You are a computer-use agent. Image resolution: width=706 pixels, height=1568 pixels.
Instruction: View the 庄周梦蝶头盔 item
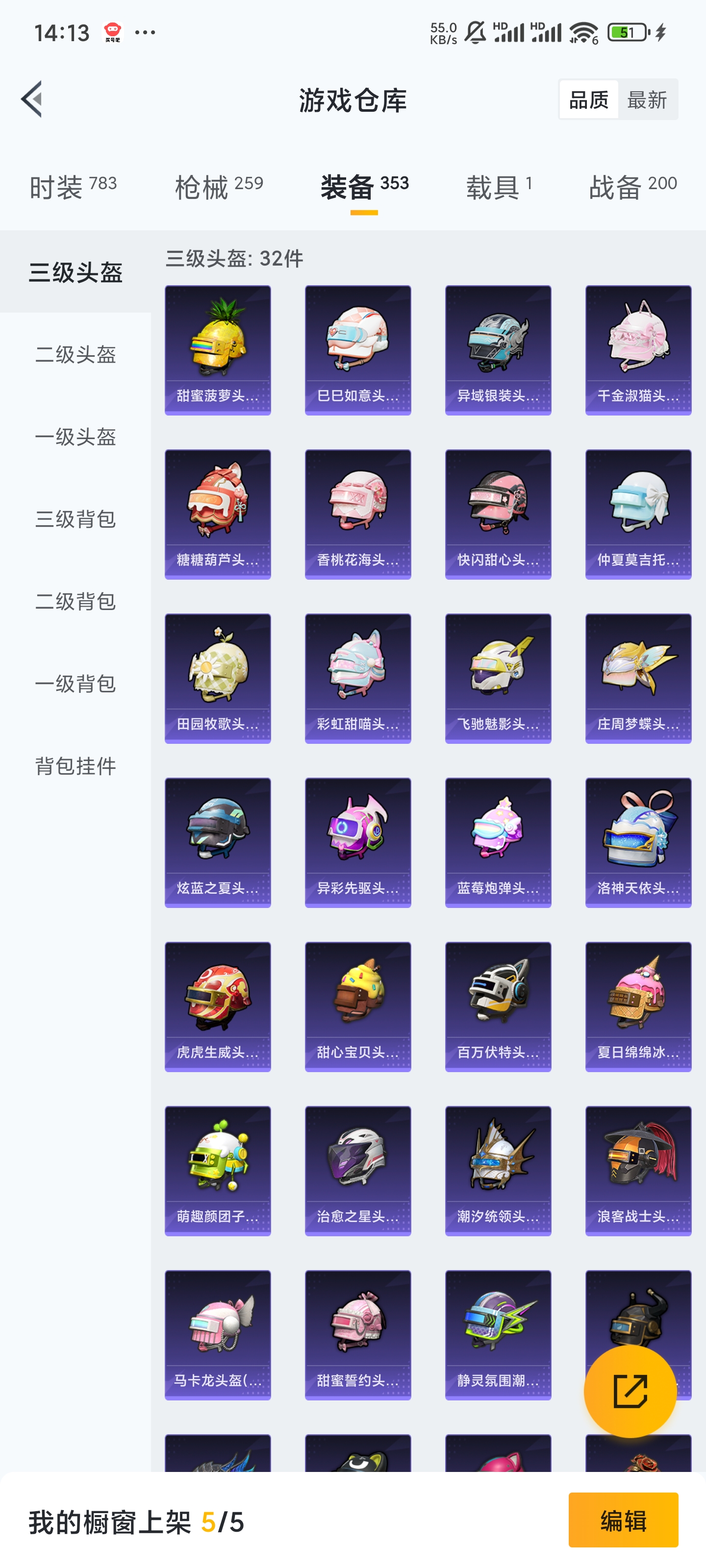[638, 678]
